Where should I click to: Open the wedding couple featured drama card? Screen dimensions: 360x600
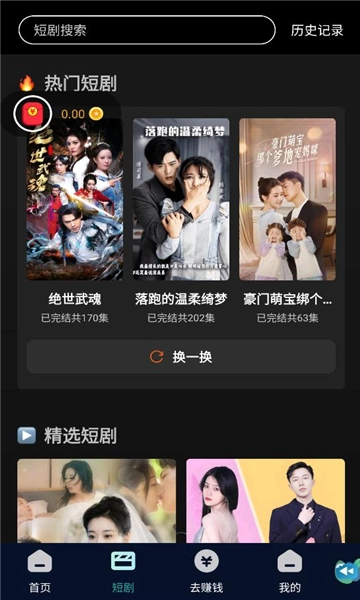tap(96, 501)
